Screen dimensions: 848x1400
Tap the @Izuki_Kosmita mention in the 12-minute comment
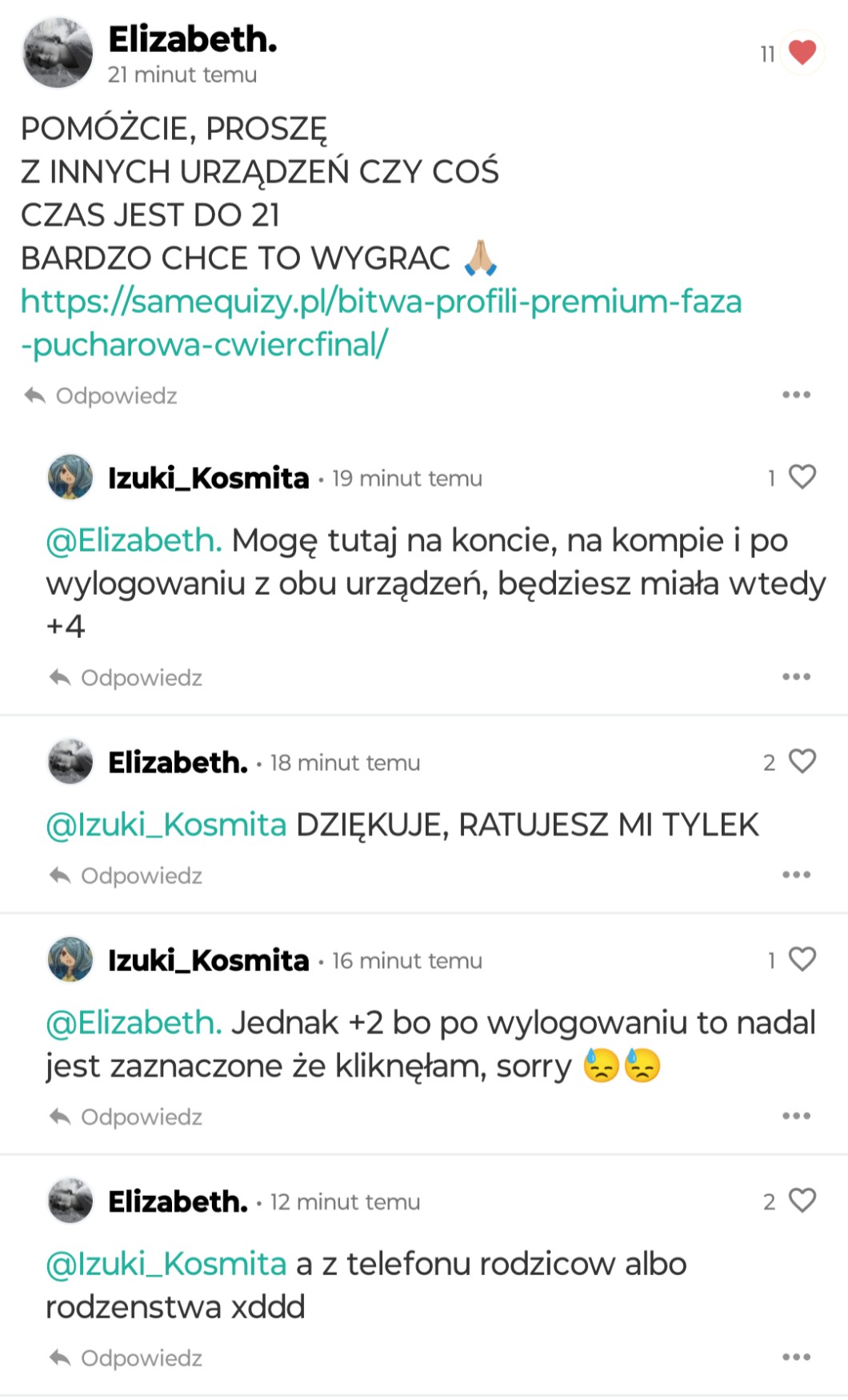[166, 1264]
